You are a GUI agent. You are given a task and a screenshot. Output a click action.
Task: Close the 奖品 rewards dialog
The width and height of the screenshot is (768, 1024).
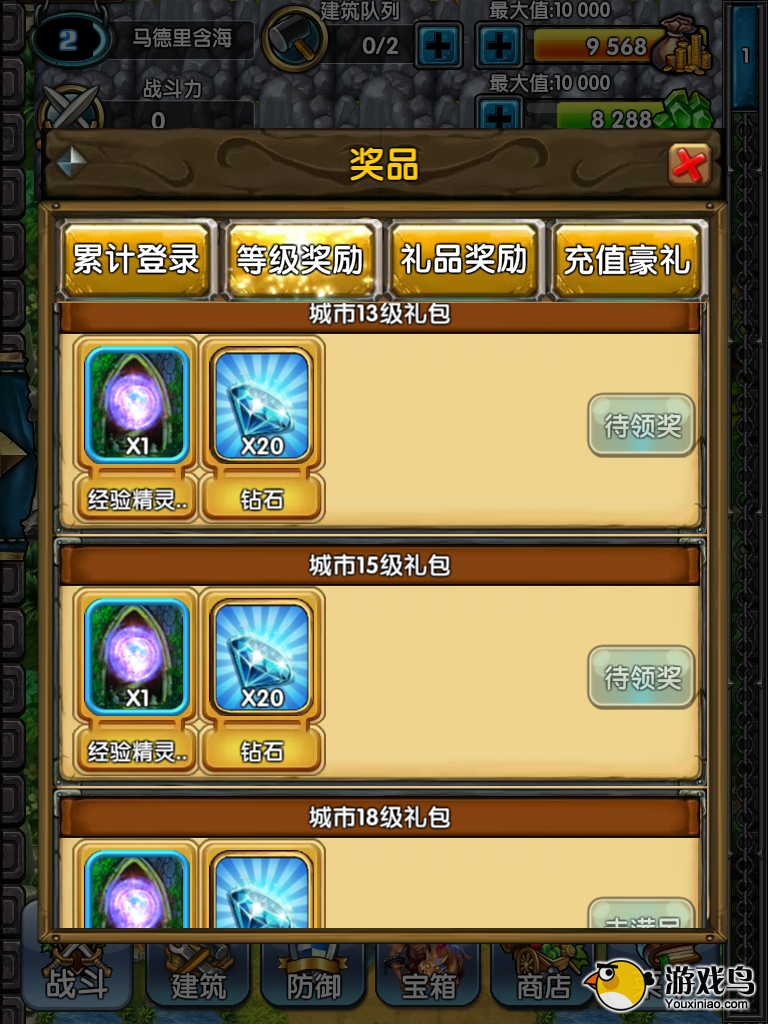tap(689, 165)
